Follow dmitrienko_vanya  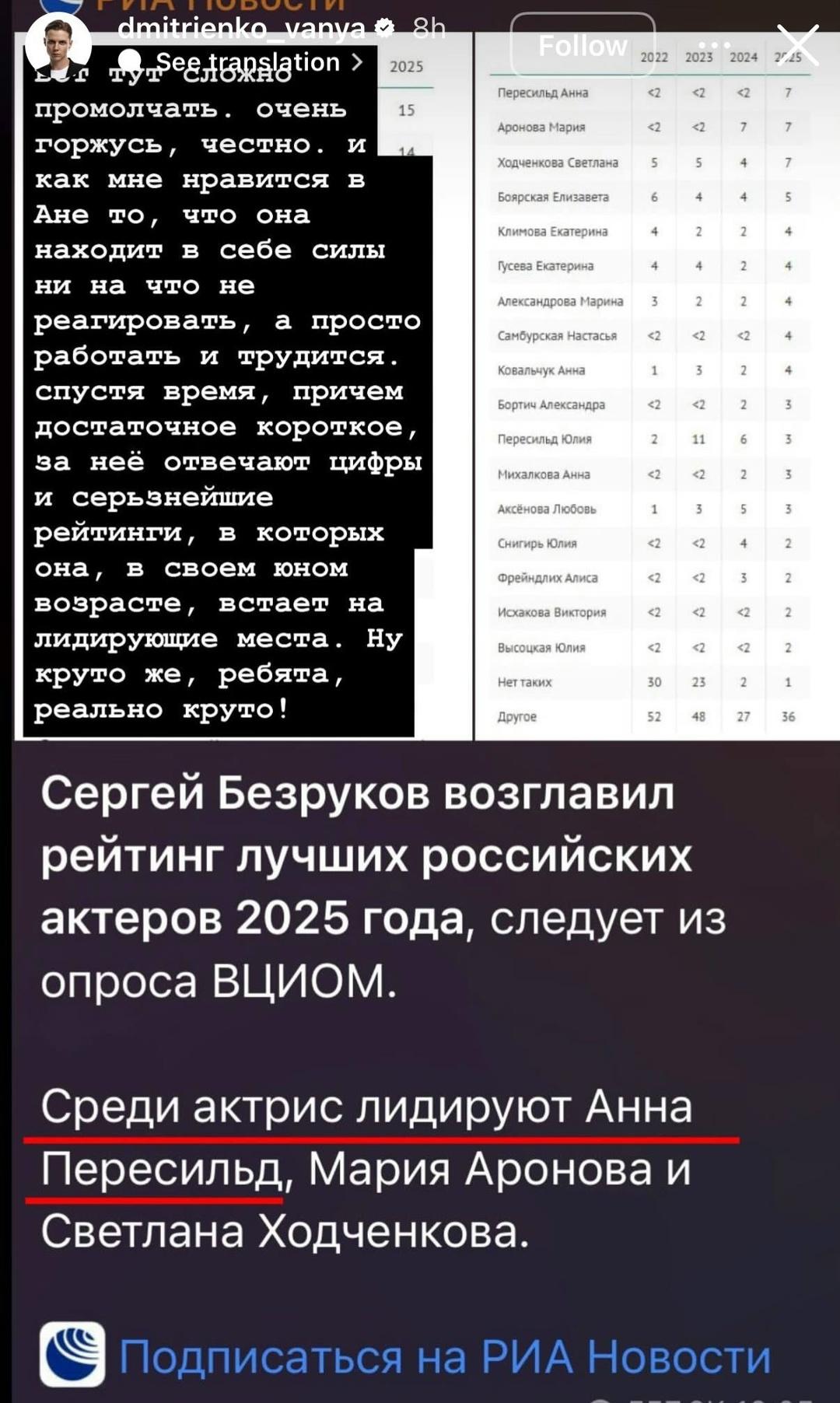tap(583, 45)
